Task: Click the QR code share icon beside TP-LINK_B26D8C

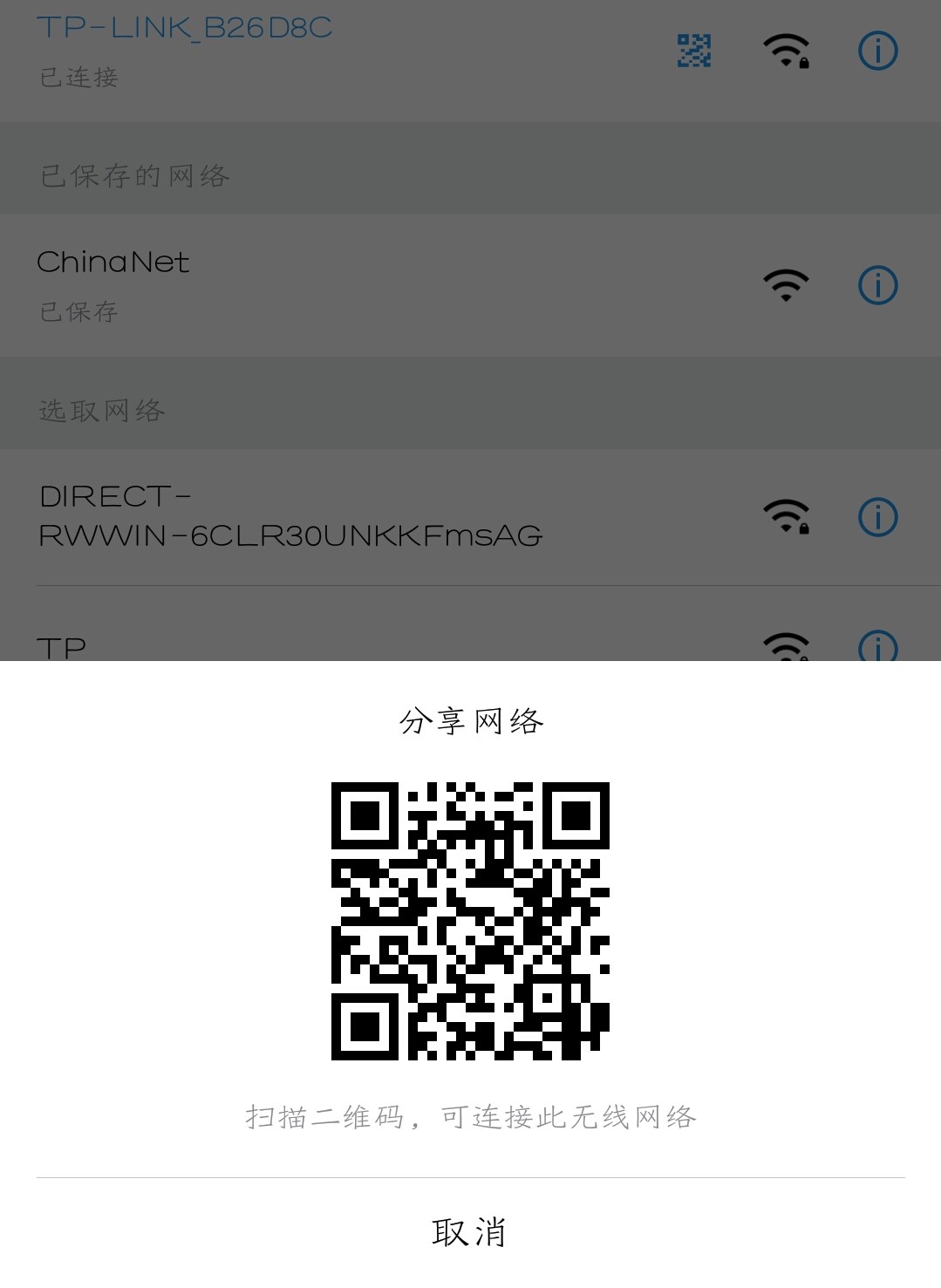Action: tap(693, 51)
